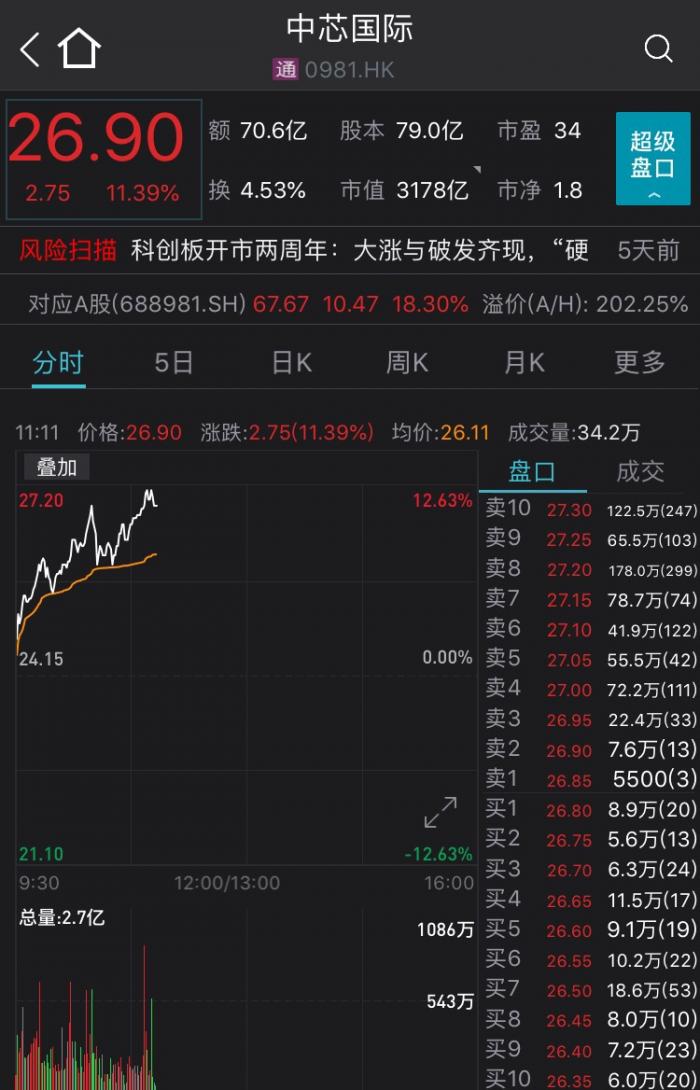Expand the 超级盘口 panel
This screenshot has width=700, height=1090.
pyautogui.click(x=653, y=158)
